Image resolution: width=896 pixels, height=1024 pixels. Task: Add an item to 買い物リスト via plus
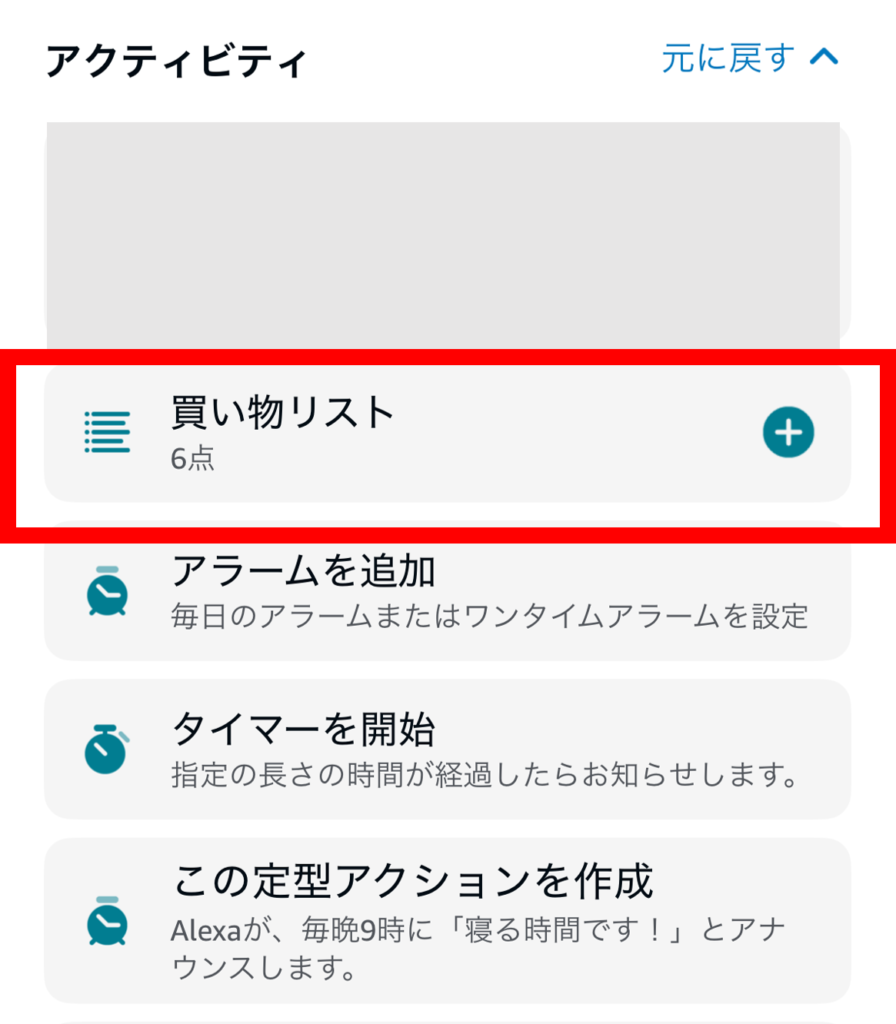tap(788, 433)
